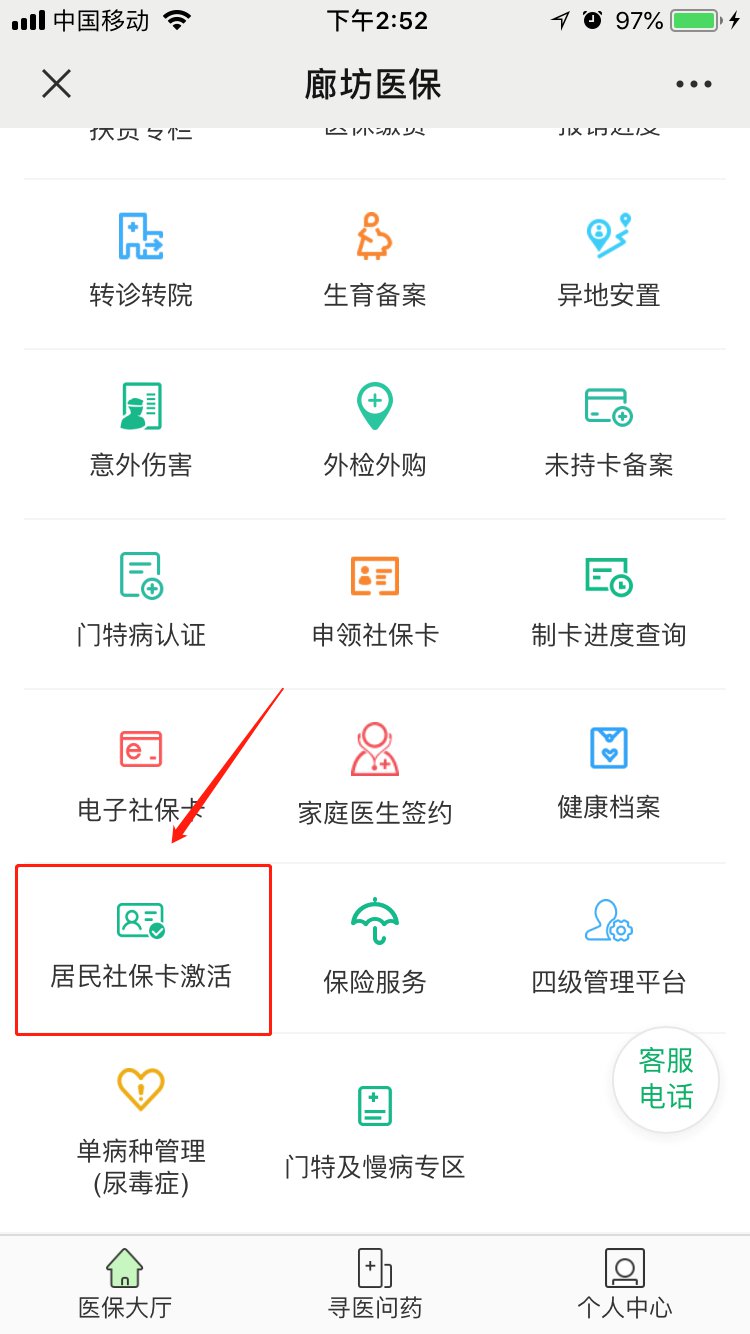
Task: Open 居民社保卡激活
Action: coord(142,945)
